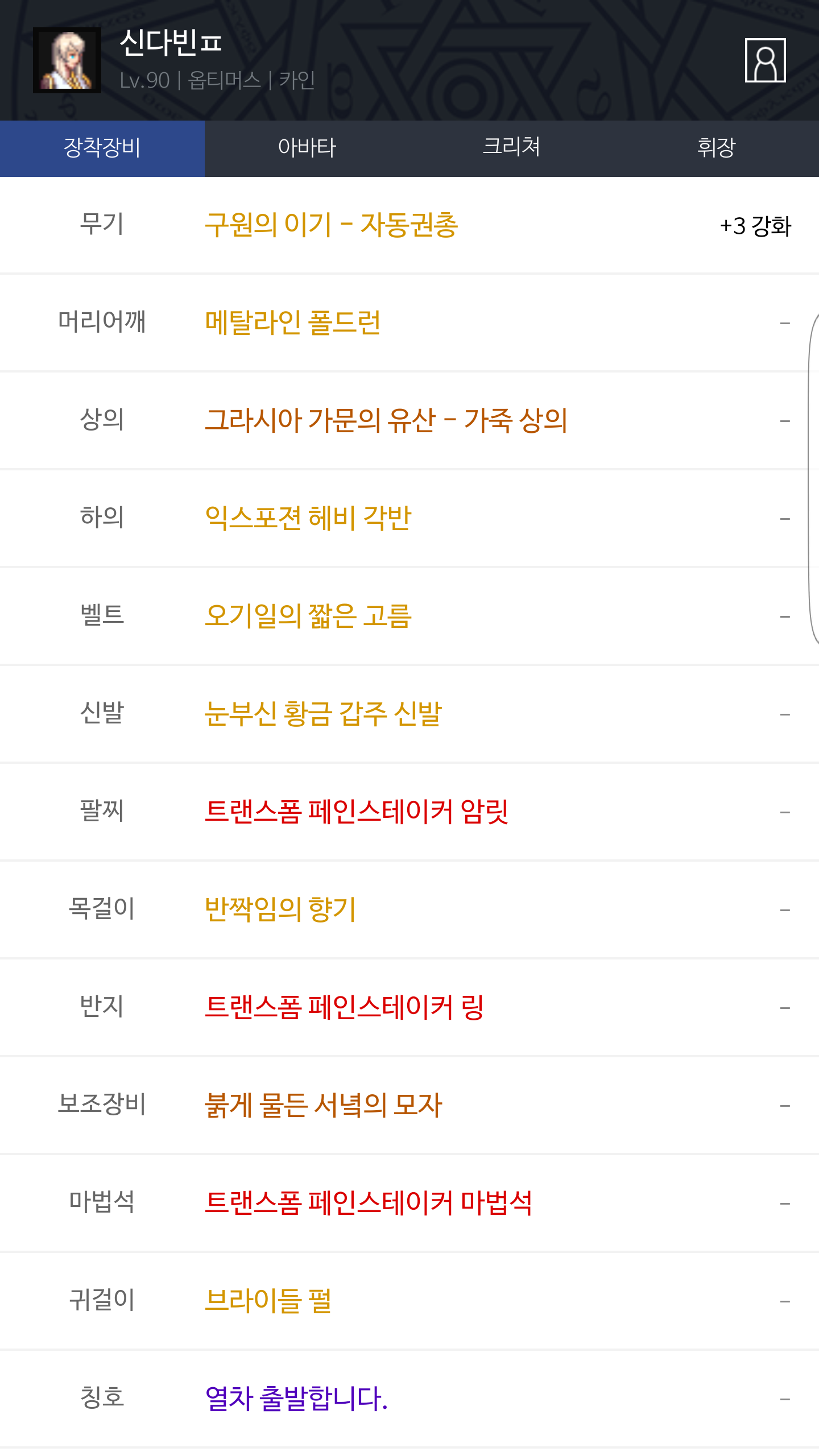
Task: View 트랜스폼 페인스테이커 암릿 bracelet
Action: 357,812
